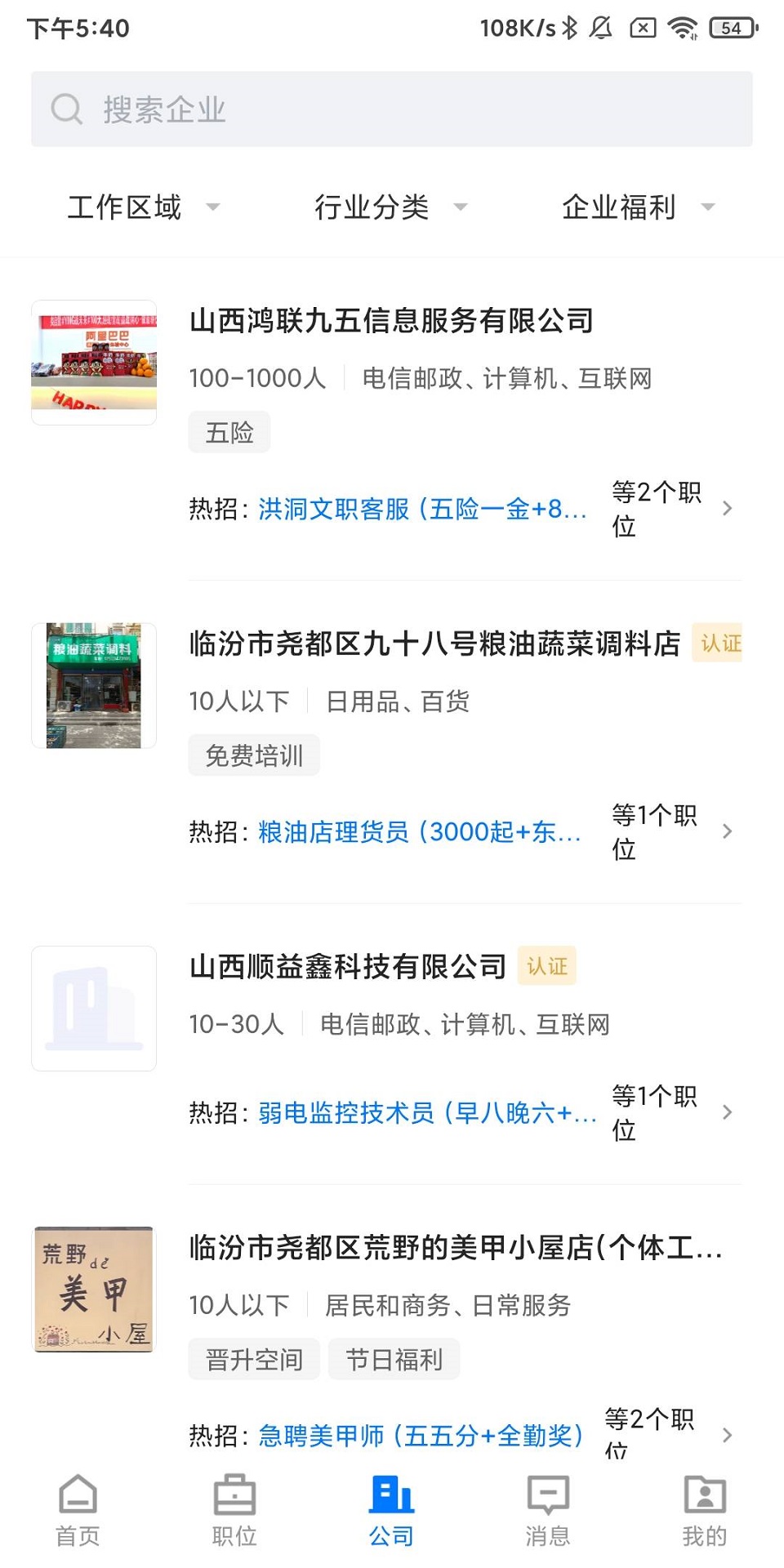Tap the Wi-Fi status icon
This screenshot has width=784, height=1568.
(683, 27)
